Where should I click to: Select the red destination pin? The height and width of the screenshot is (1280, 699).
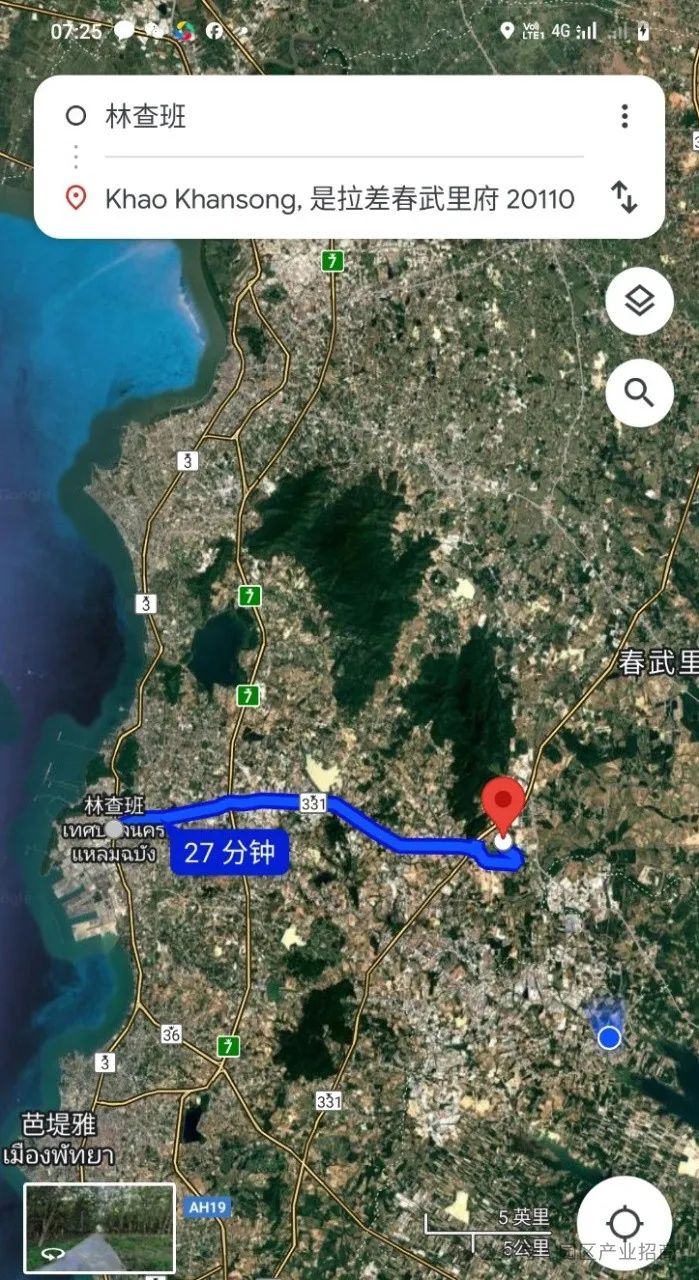pos(502,808)
